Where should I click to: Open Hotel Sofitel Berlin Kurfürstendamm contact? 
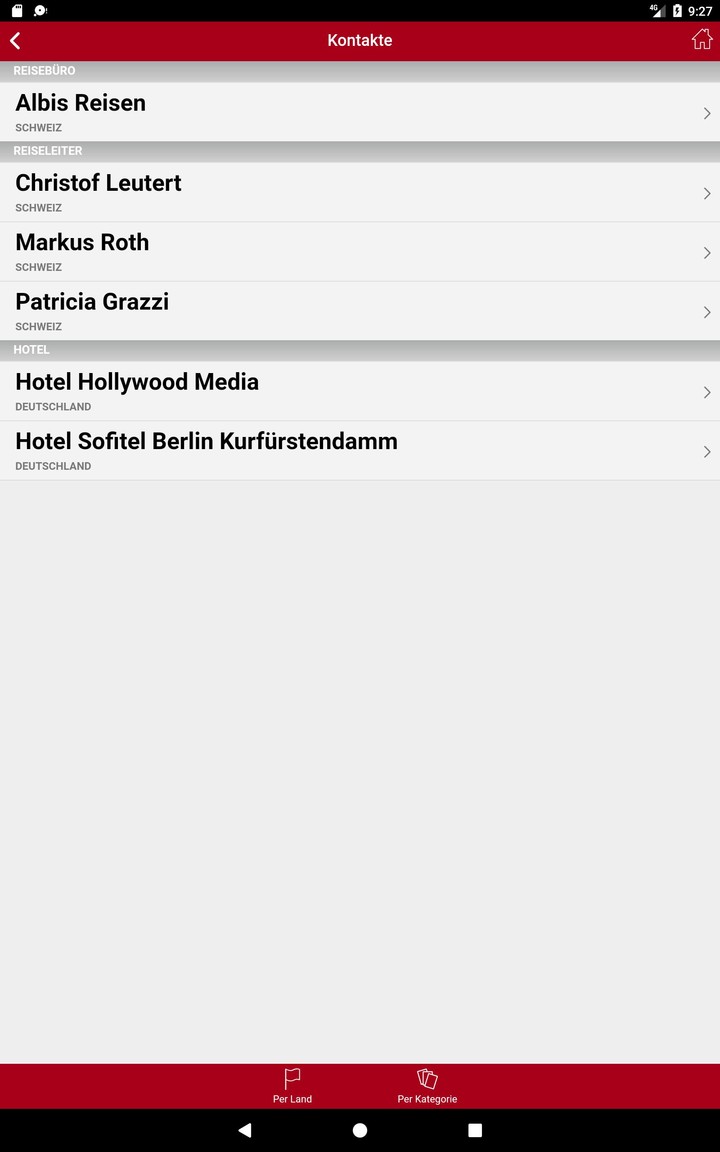(360, 450)
